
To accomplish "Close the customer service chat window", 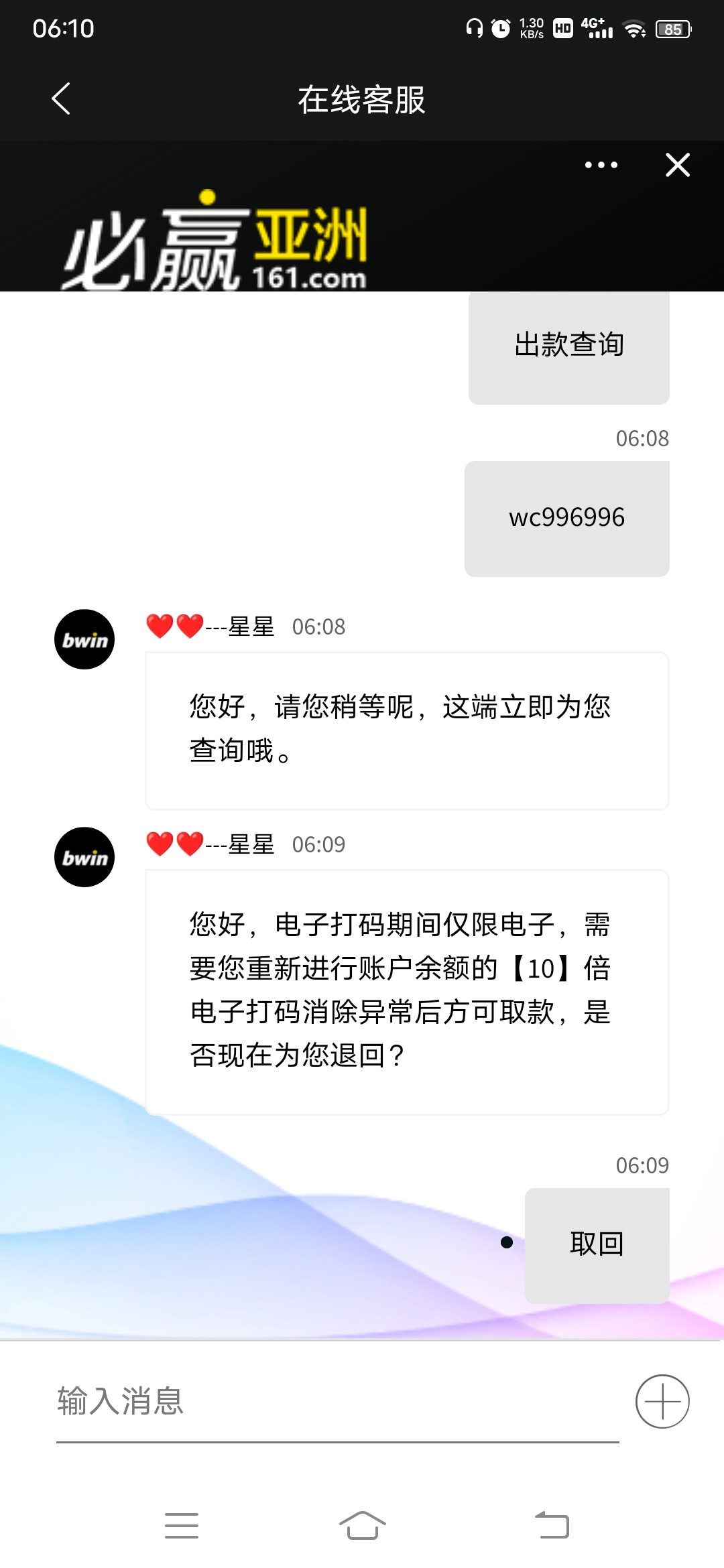I will (x=678, y=165).
